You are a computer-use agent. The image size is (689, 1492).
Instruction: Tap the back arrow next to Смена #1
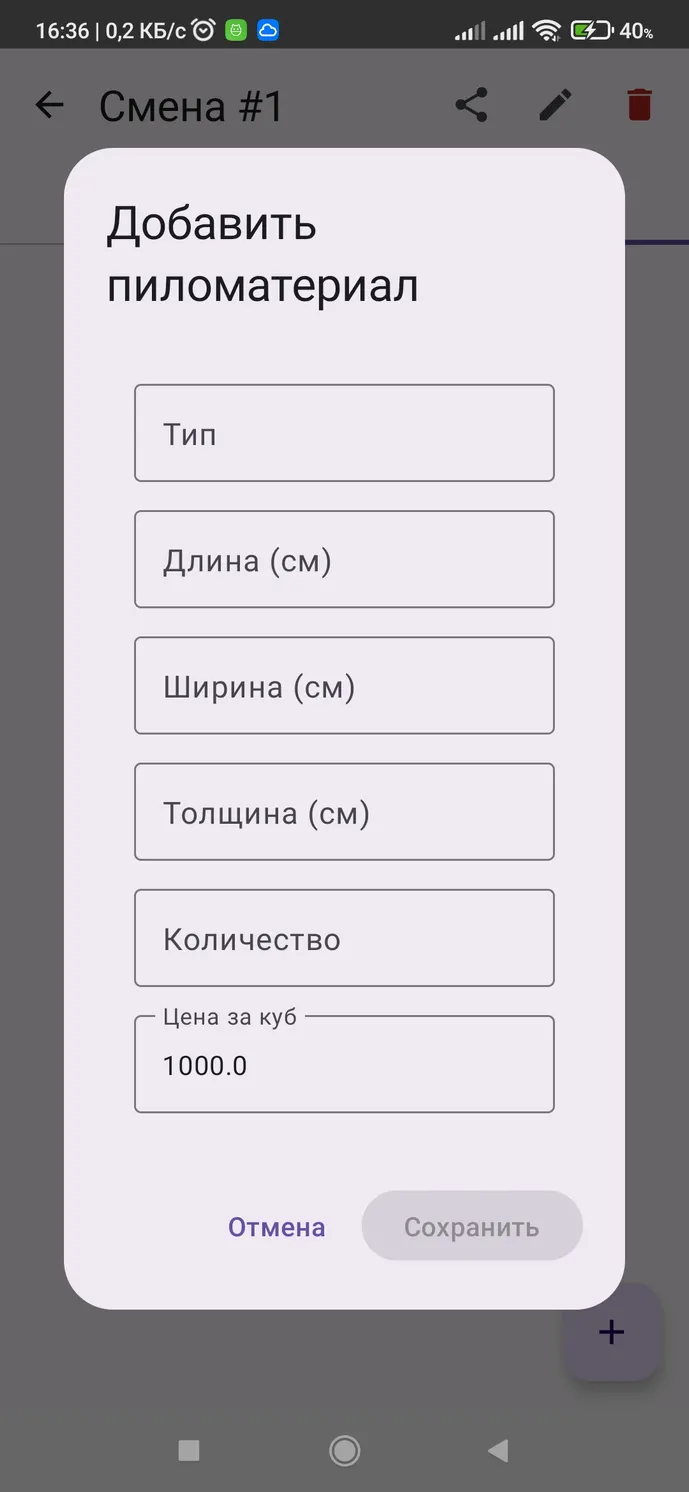(x=49, y=105)
